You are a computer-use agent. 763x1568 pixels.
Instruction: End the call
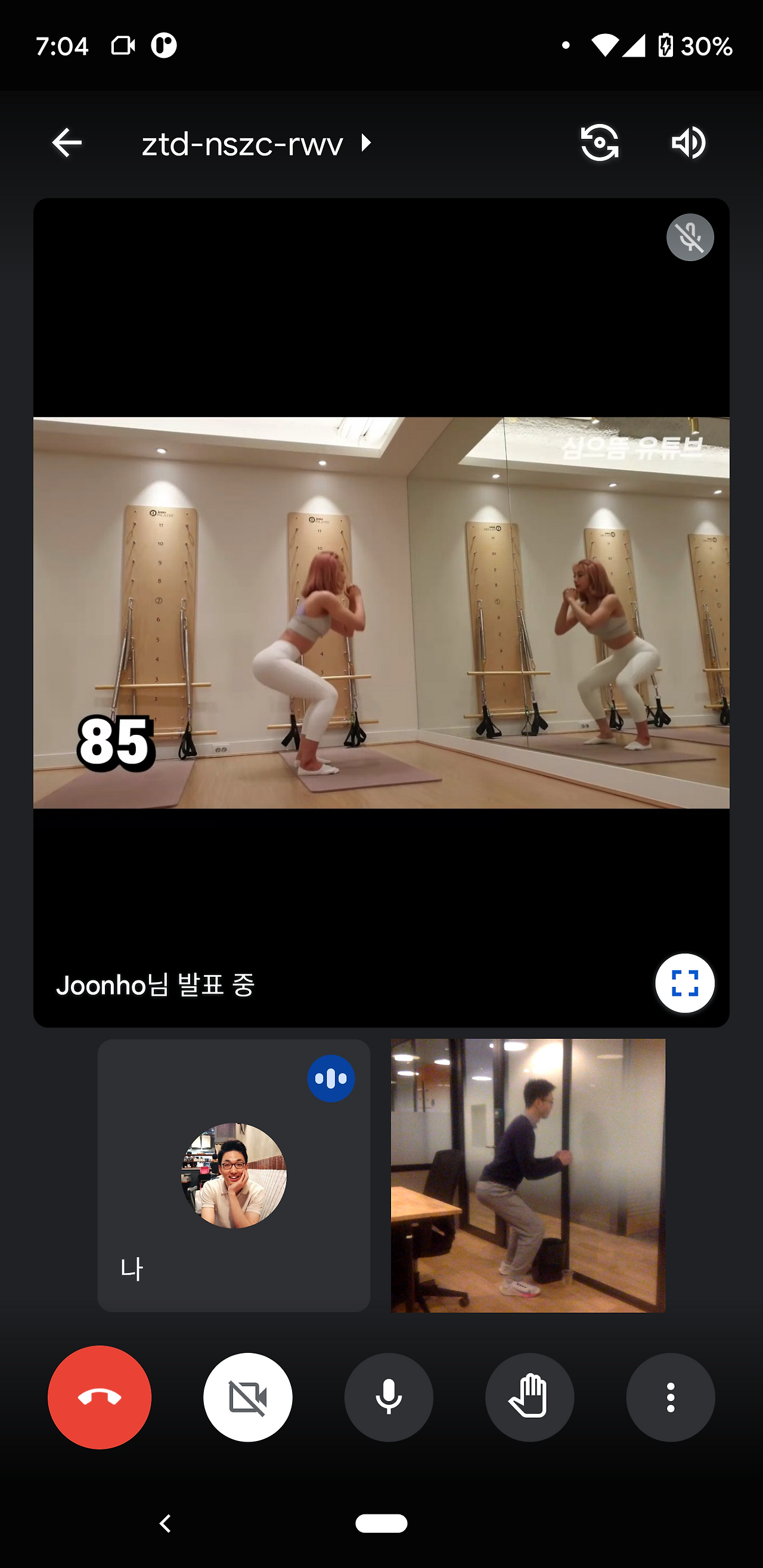click(100, 1398)
